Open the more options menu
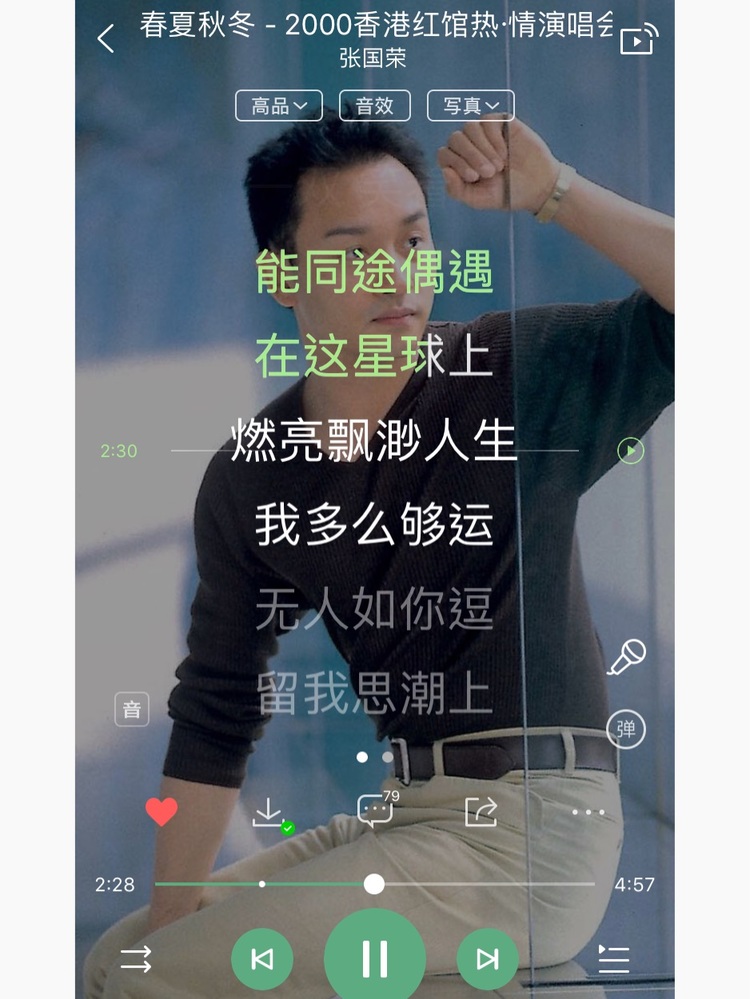Screen dimensions: 750x999 click(x=588, y=812)
